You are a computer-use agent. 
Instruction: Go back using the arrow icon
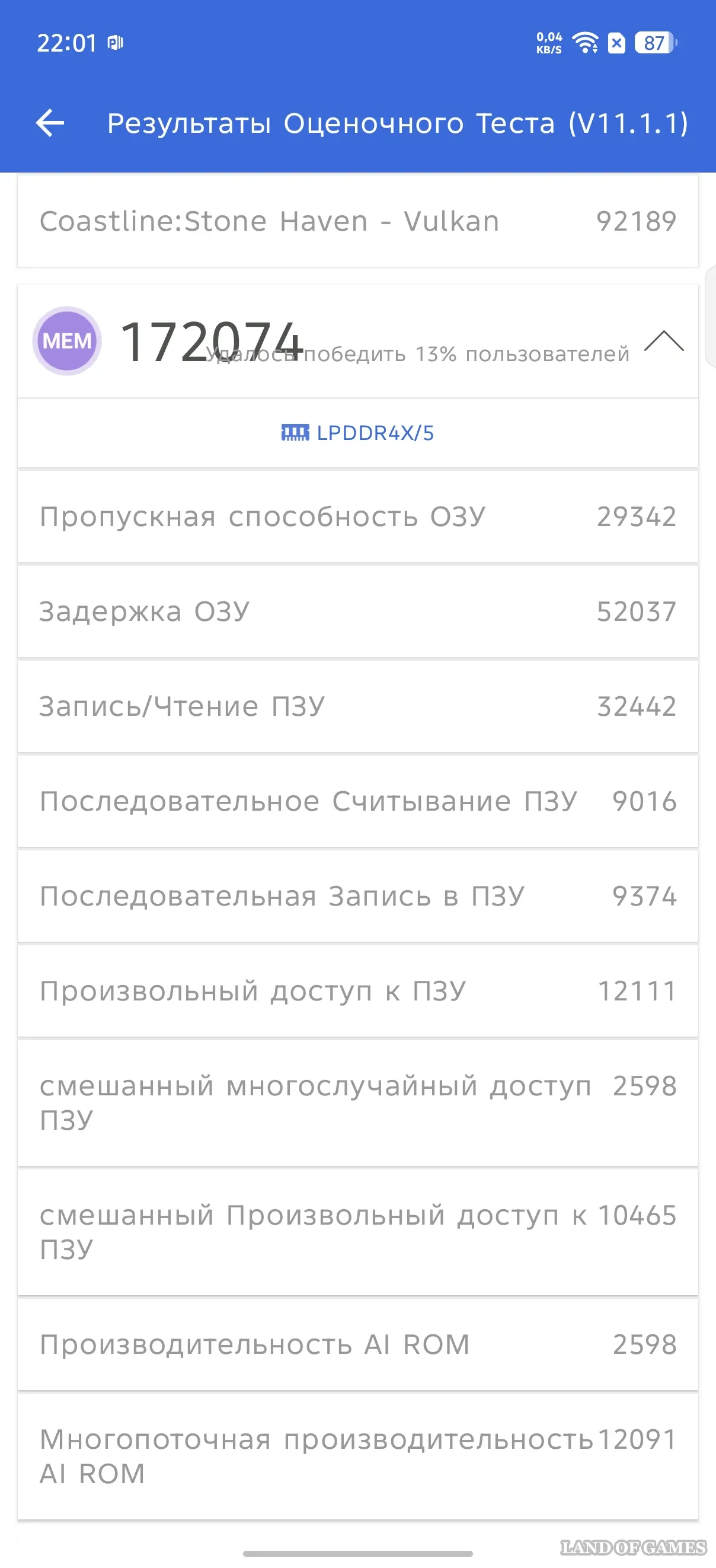(50, 123)
